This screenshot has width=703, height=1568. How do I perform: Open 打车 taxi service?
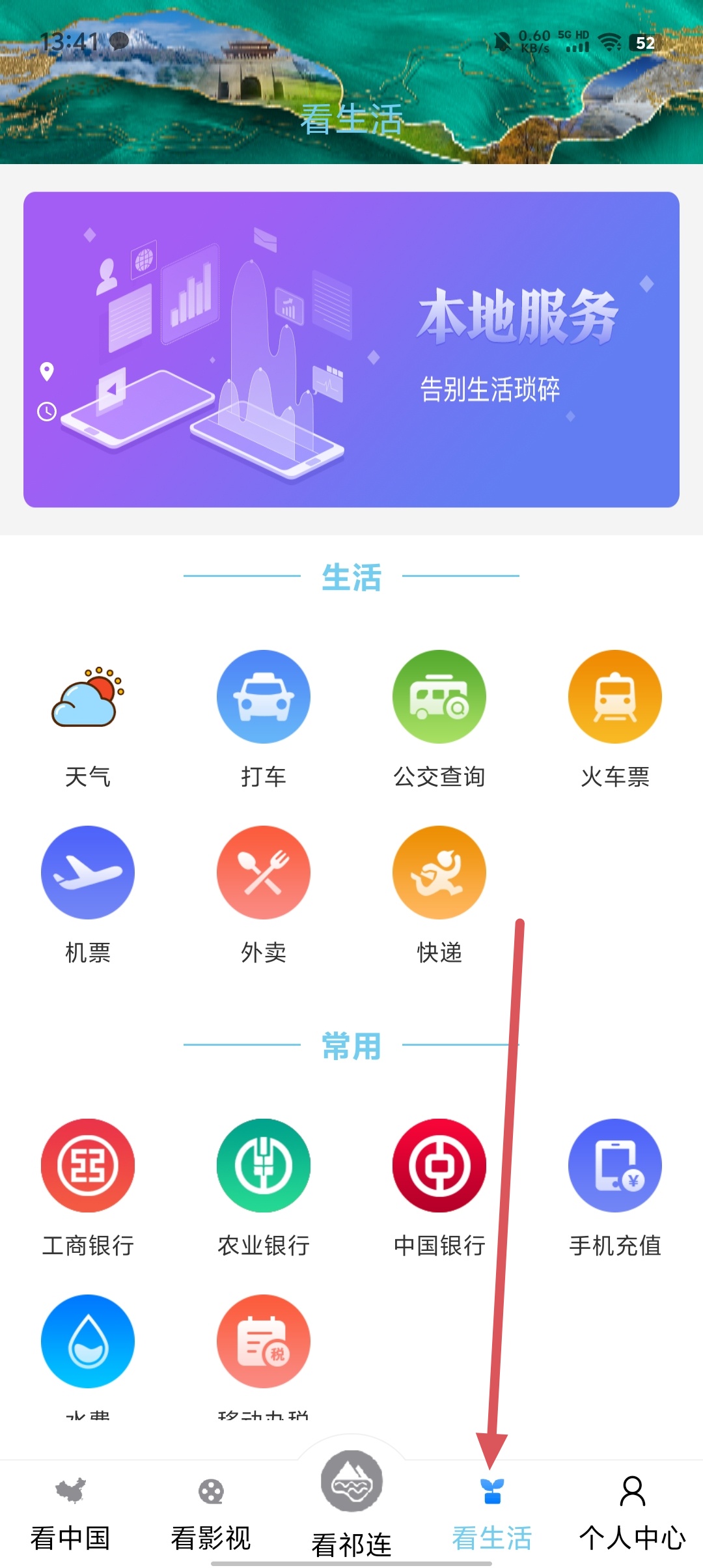pyautogui.click(x=264, y=698)
